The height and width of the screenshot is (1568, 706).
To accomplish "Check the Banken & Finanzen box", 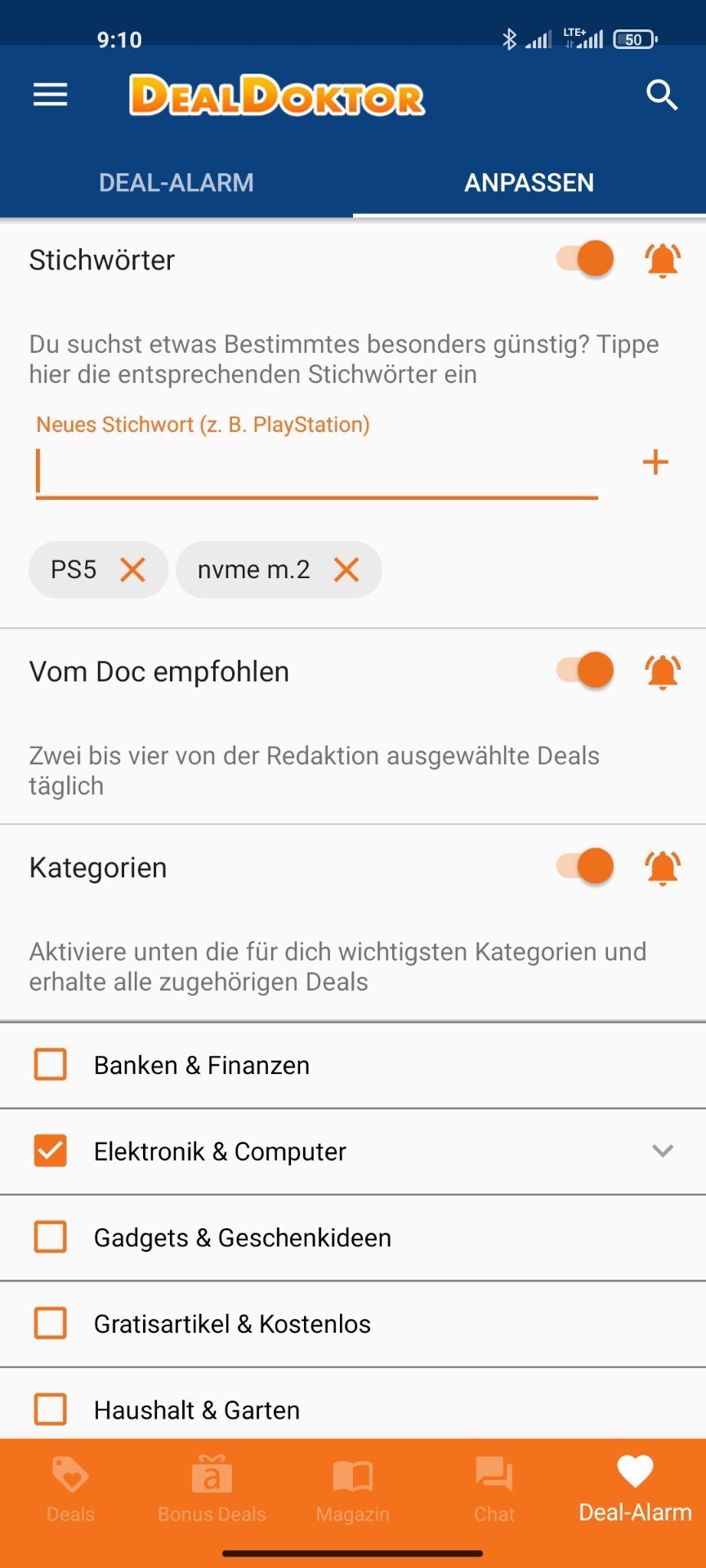I will 51,1065.
